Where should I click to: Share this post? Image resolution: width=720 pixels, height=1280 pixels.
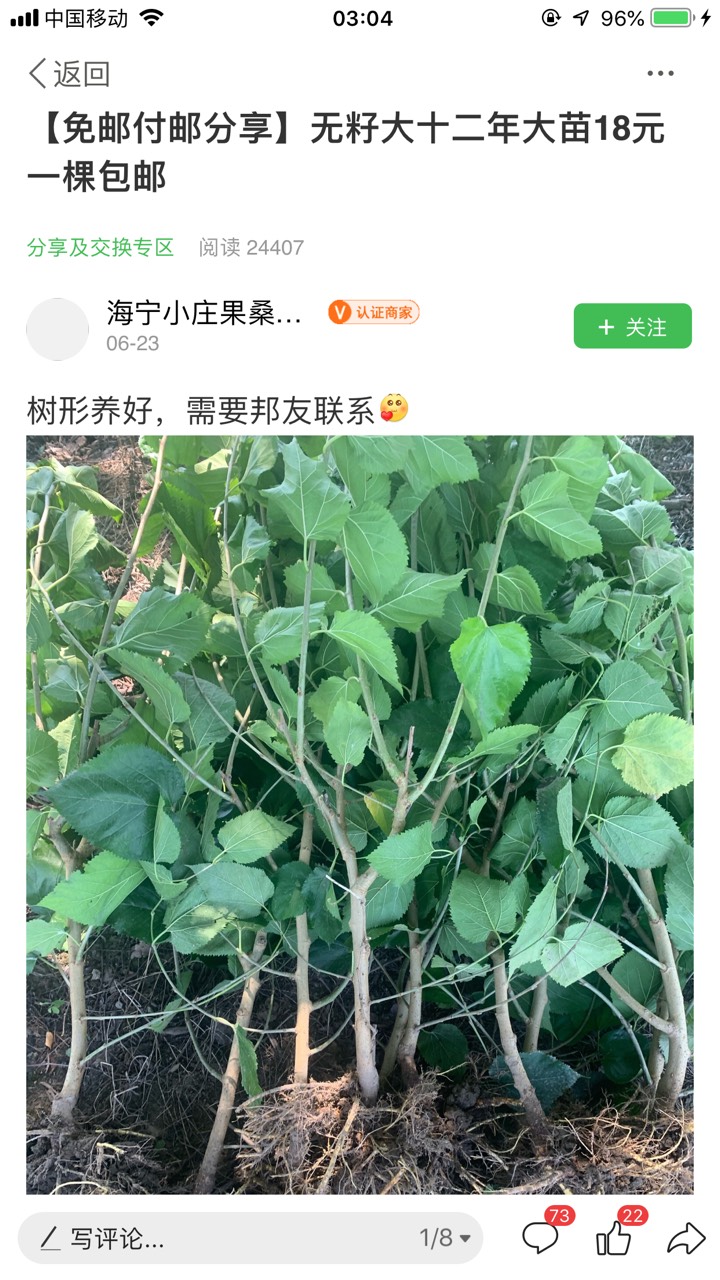pyautogui.click(x=686, y=1239)
